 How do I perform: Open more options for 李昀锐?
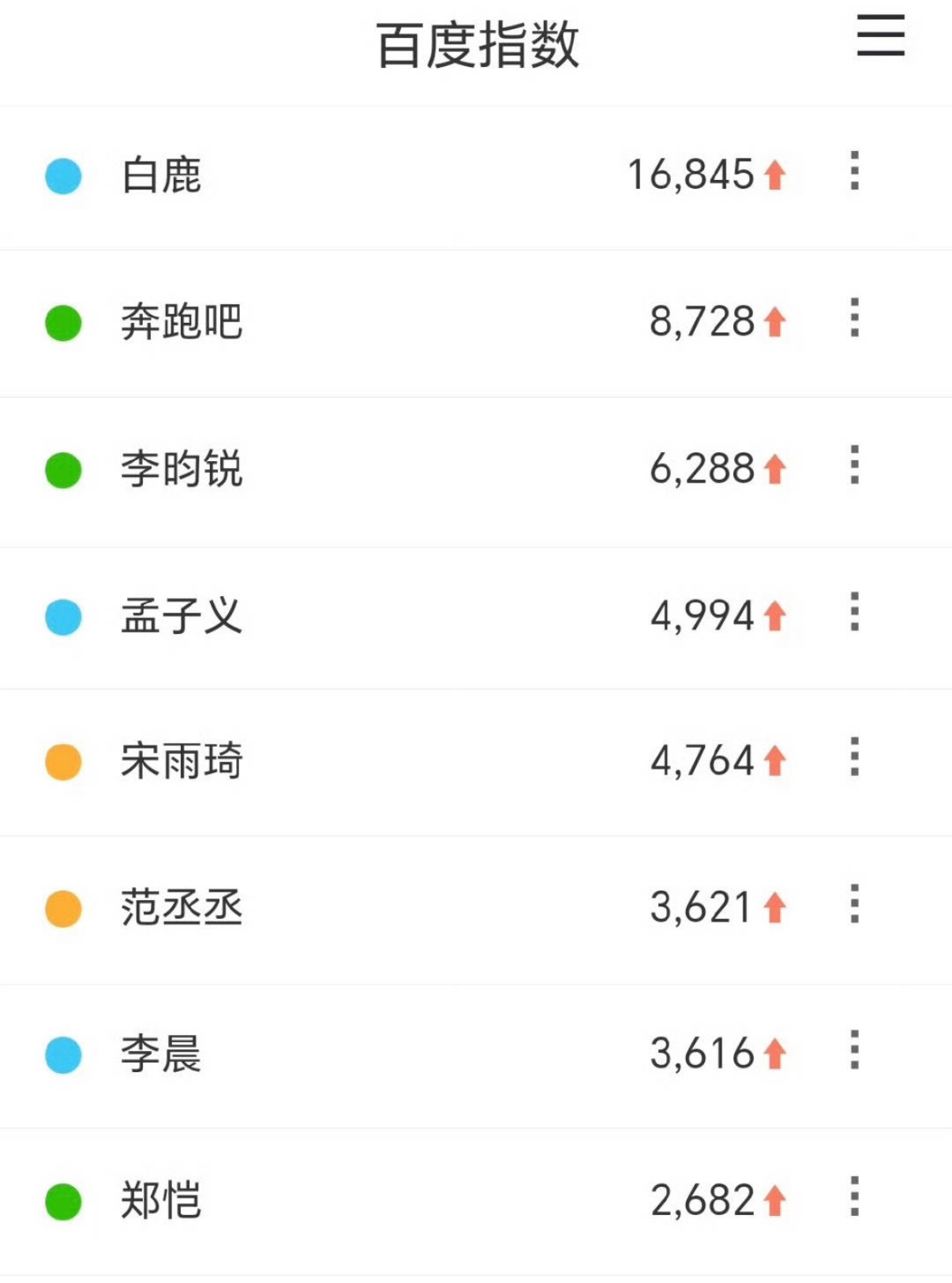(x=854, y=464)
